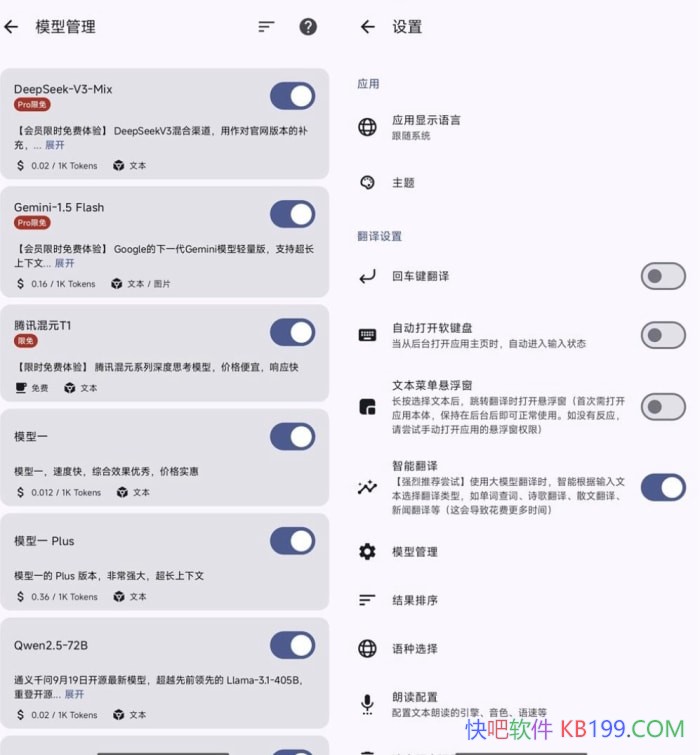The image size is (700, 755).
Task: Toggle off Gemini-1.5 Flash
Action: tap(292, 214)
